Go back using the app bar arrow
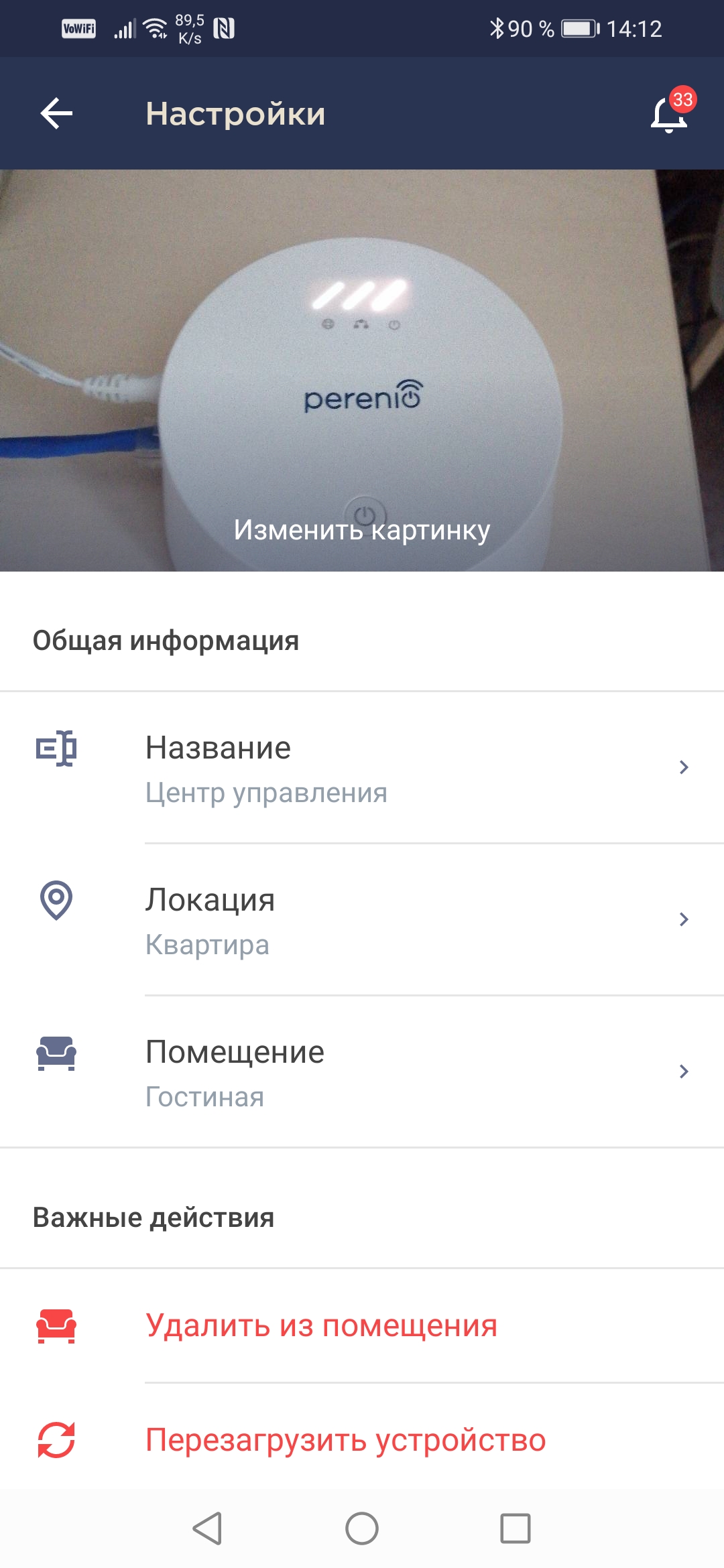Viewport: 724px width, 1568px height. [x=56, y=113]
